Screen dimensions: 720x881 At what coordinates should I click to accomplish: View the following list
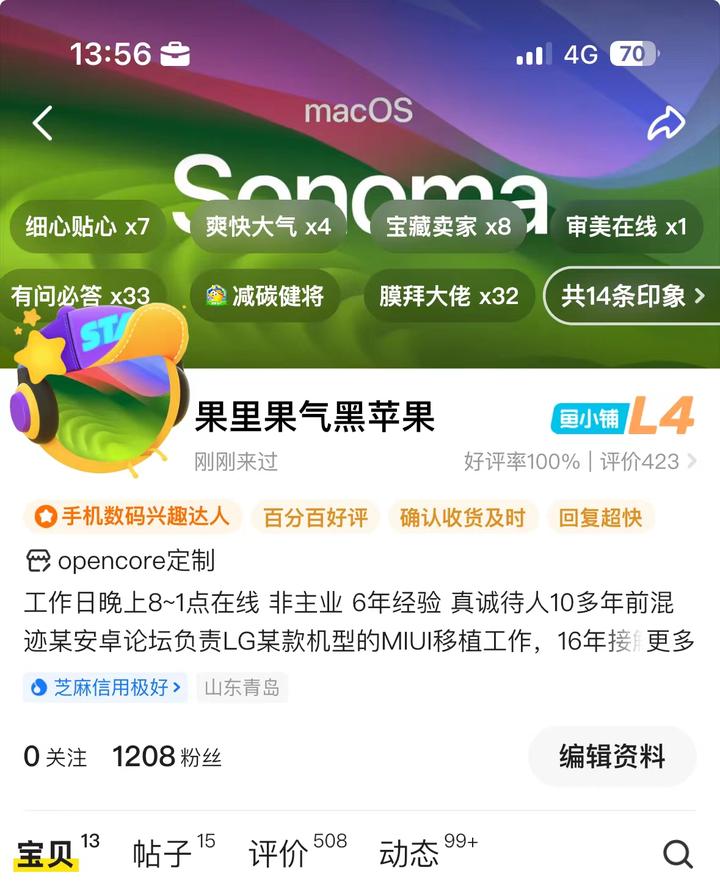tap(55, 757)
